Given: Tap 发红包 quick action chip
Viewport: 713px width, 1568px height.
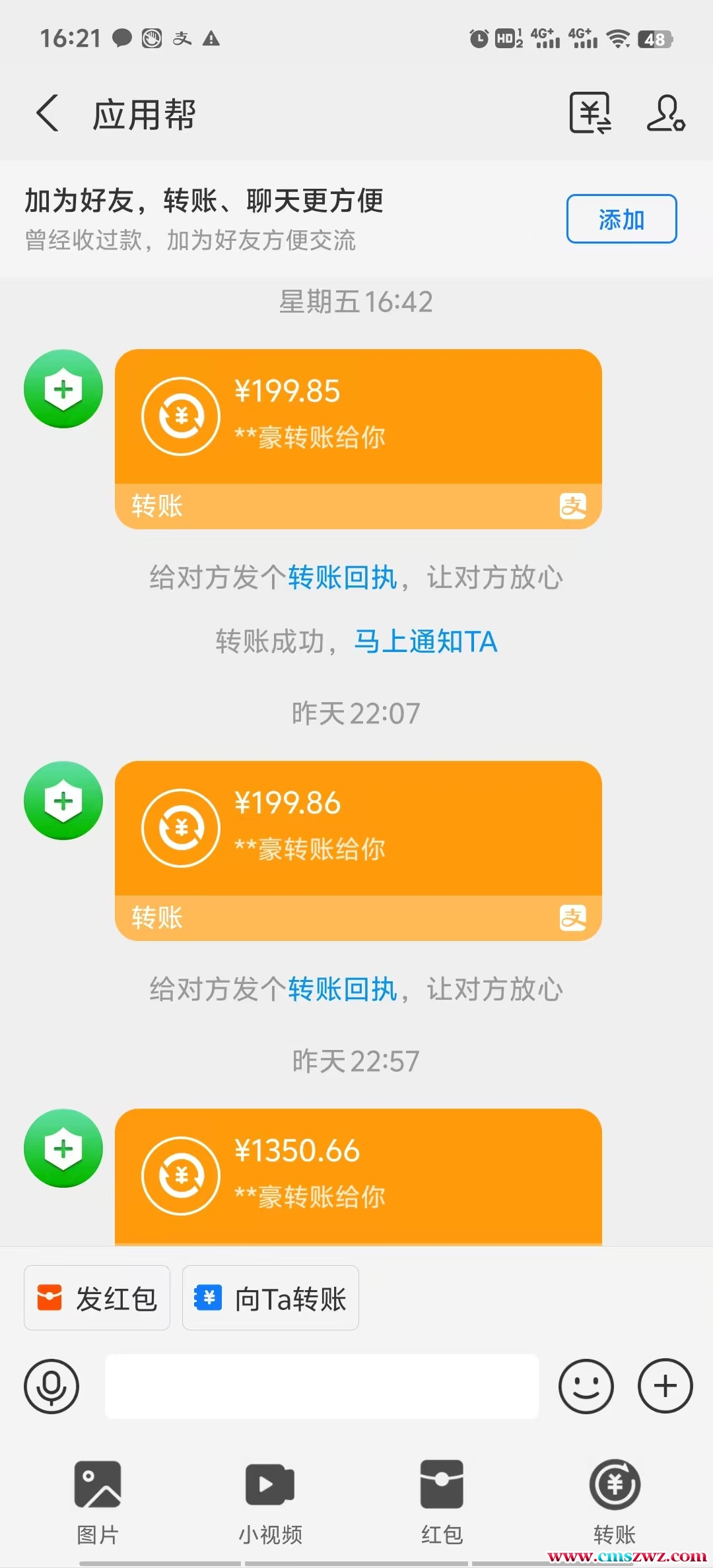Looking at the screenshot, I should point(97,1298).
